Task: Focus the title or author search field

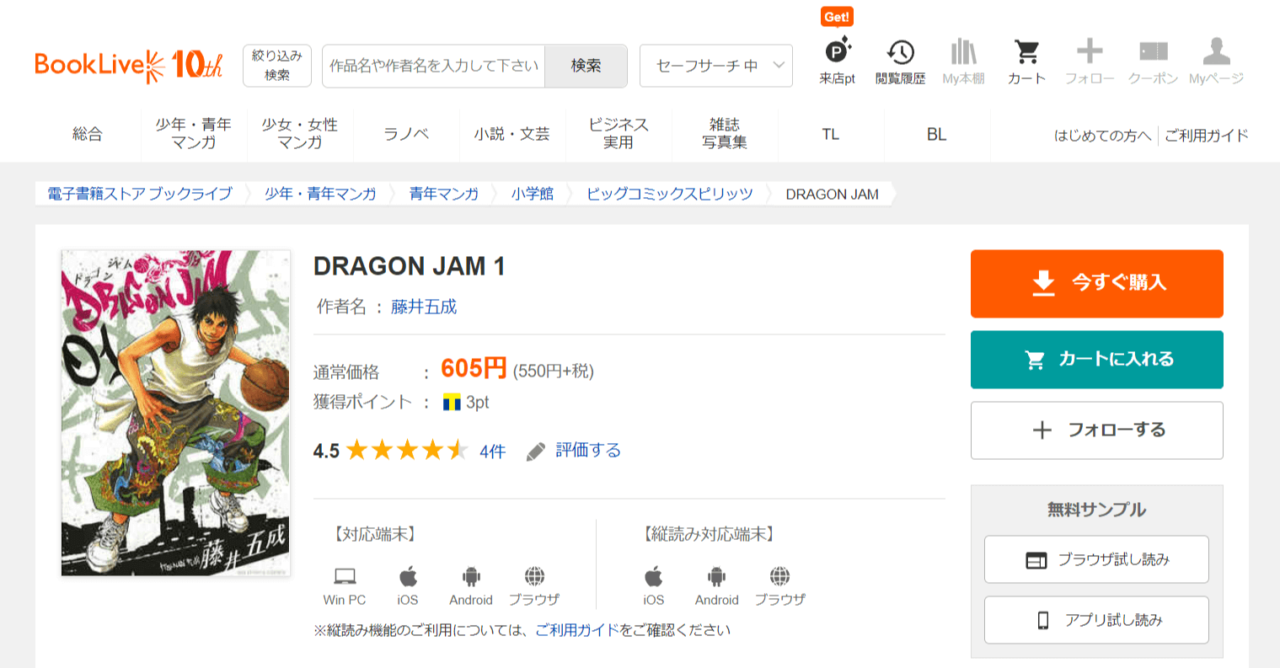Action: [433, 66]
